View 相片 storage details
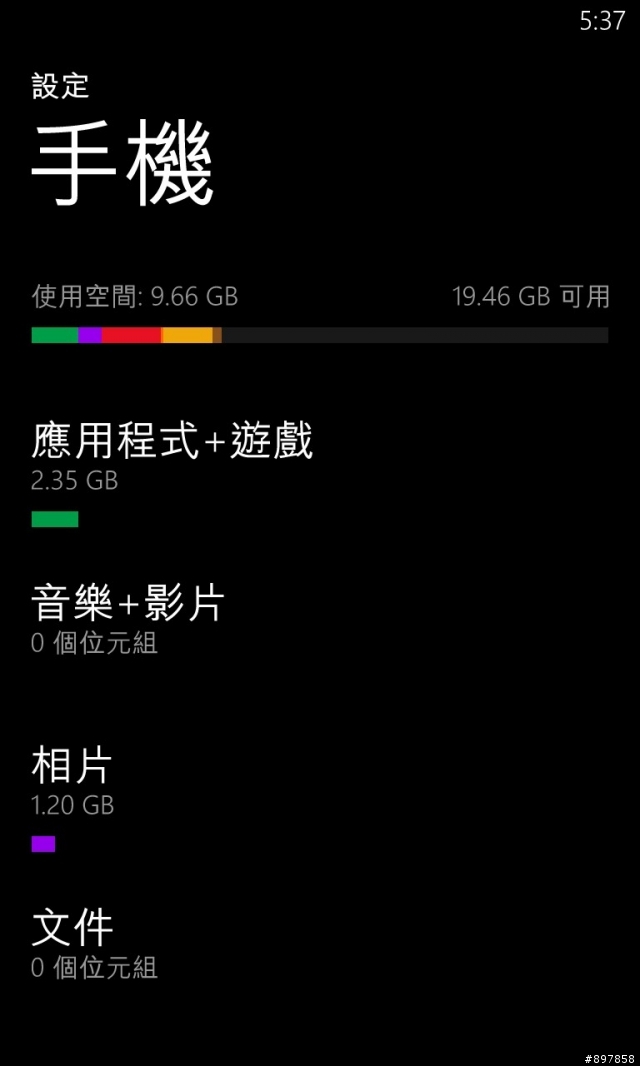Viewport: 640px width, 1067px height. coord(72,767)
